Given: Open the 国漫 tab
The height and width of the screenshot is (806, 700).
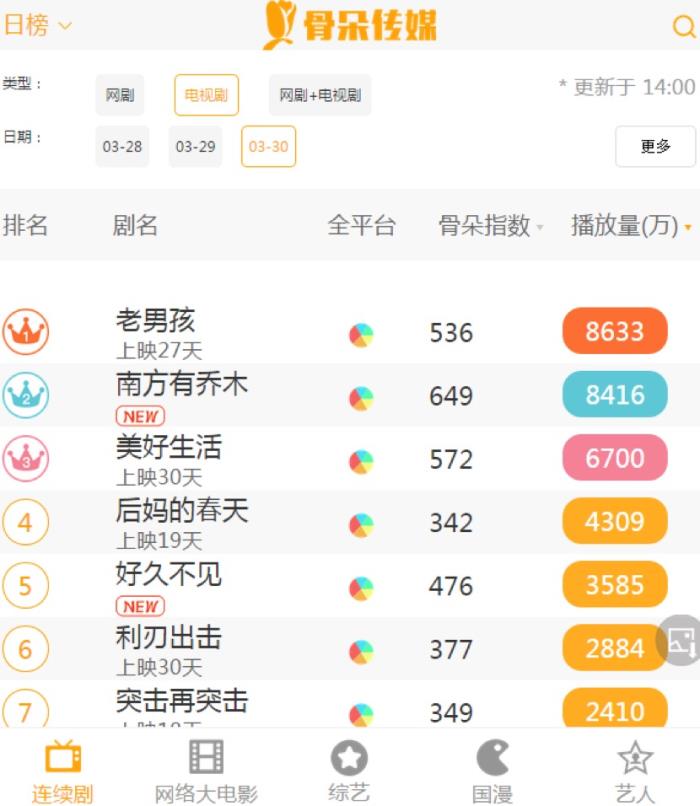Looking at the screenshot, I should pyautogui.click(x=492, y=771).
